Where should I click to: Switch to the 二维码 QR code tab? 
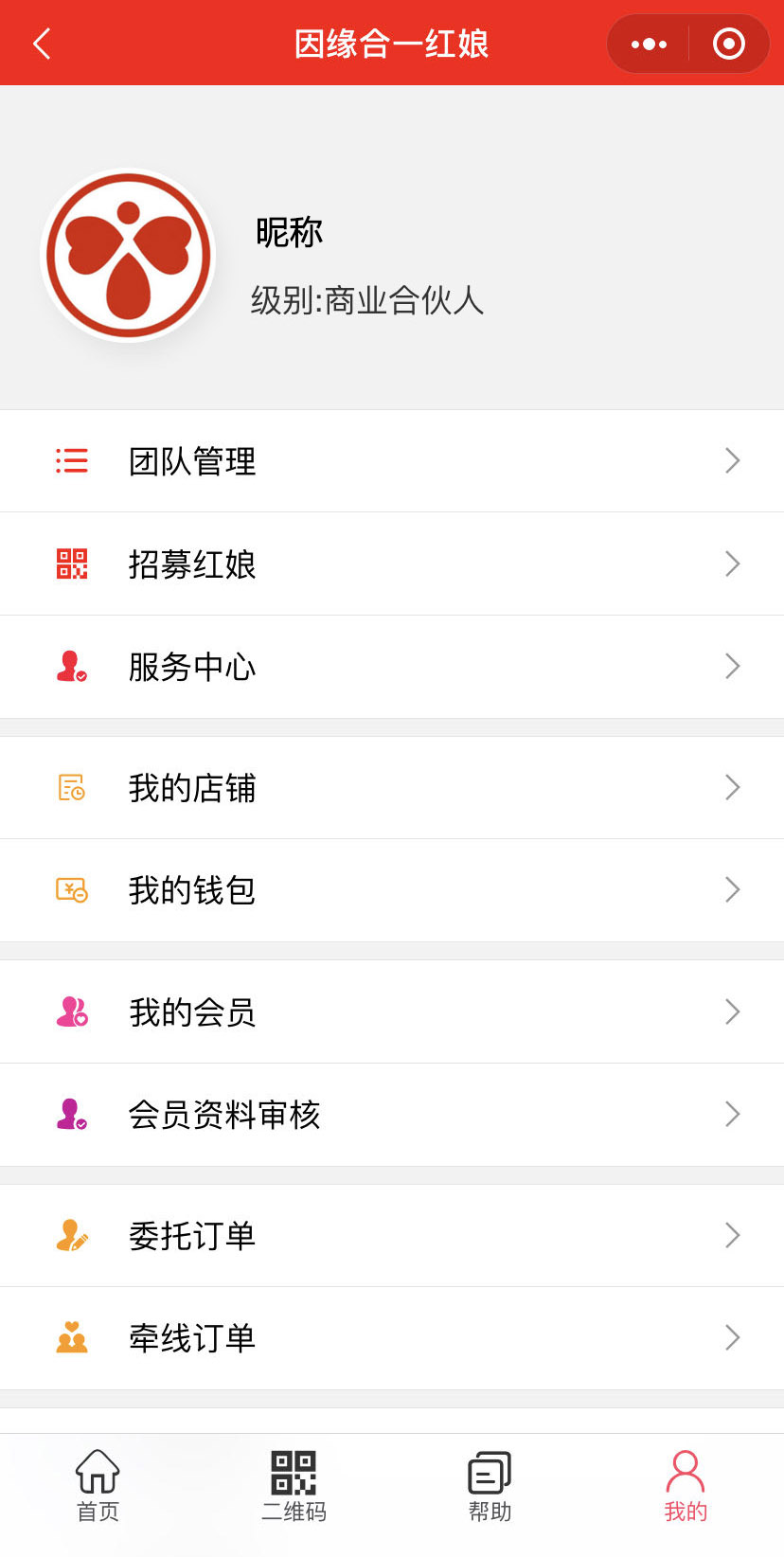[294, 1486]
